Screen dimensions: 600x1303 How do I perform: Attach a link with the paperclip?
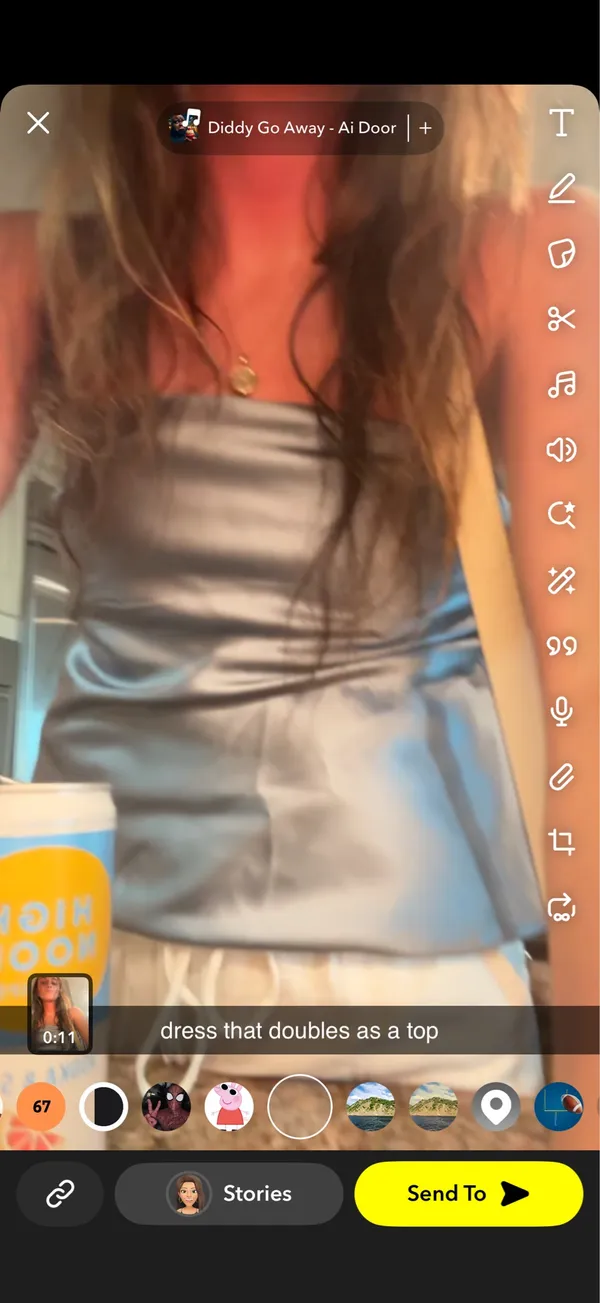point(561,776)
